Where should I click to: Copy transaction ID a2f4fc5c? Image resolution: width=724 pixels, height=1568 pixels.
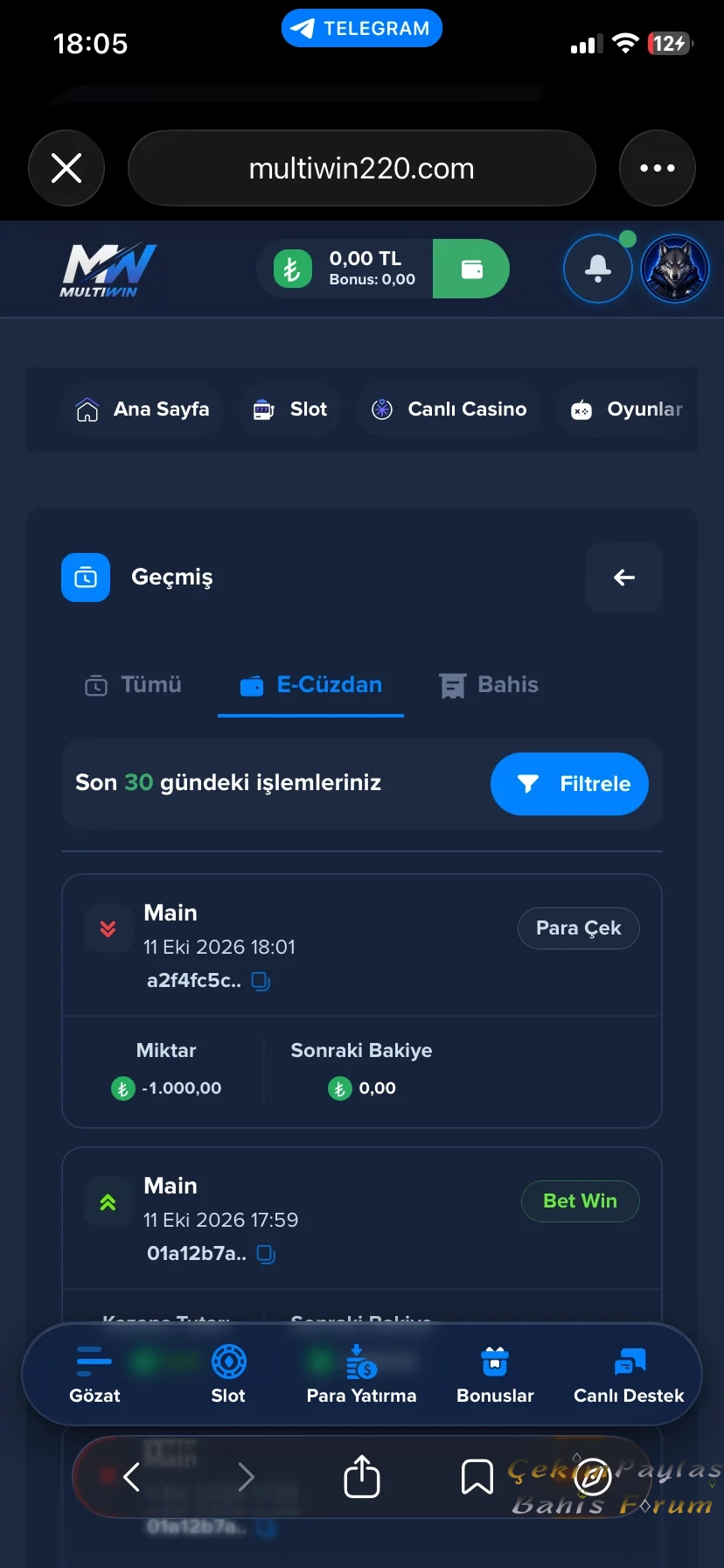pos(261,981)
